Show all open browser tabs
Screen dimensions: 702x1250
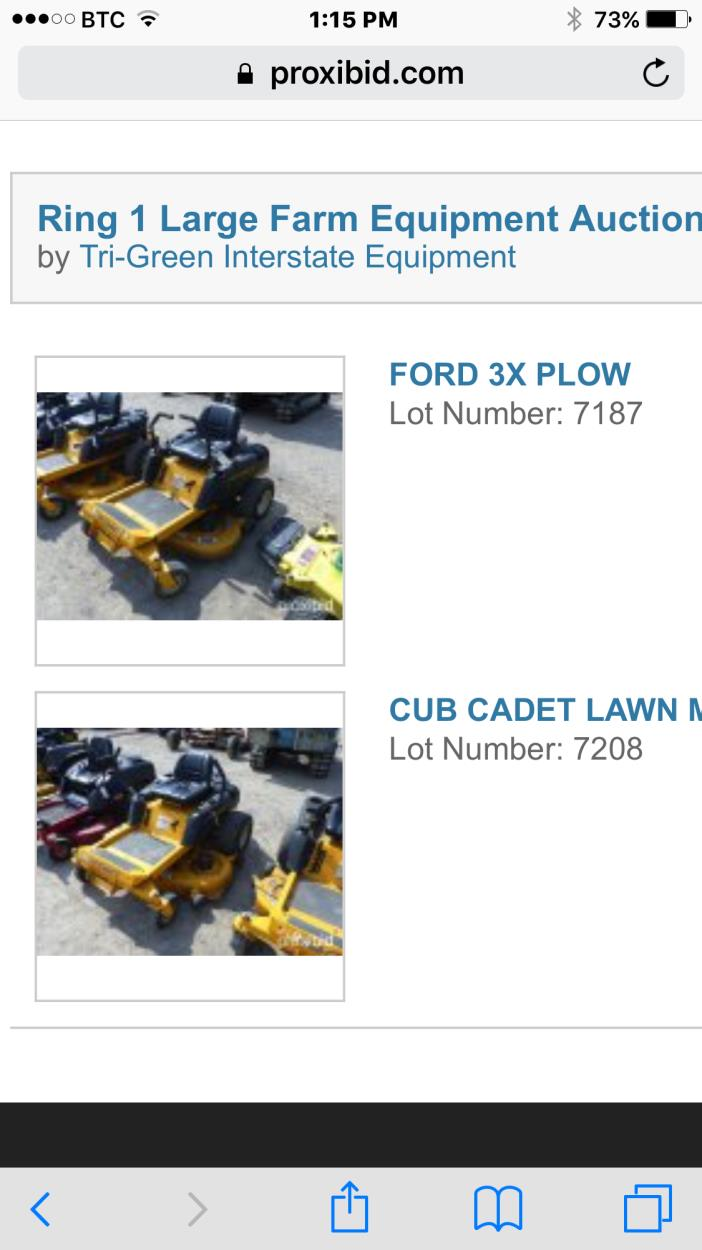(x=647, y=1209)
